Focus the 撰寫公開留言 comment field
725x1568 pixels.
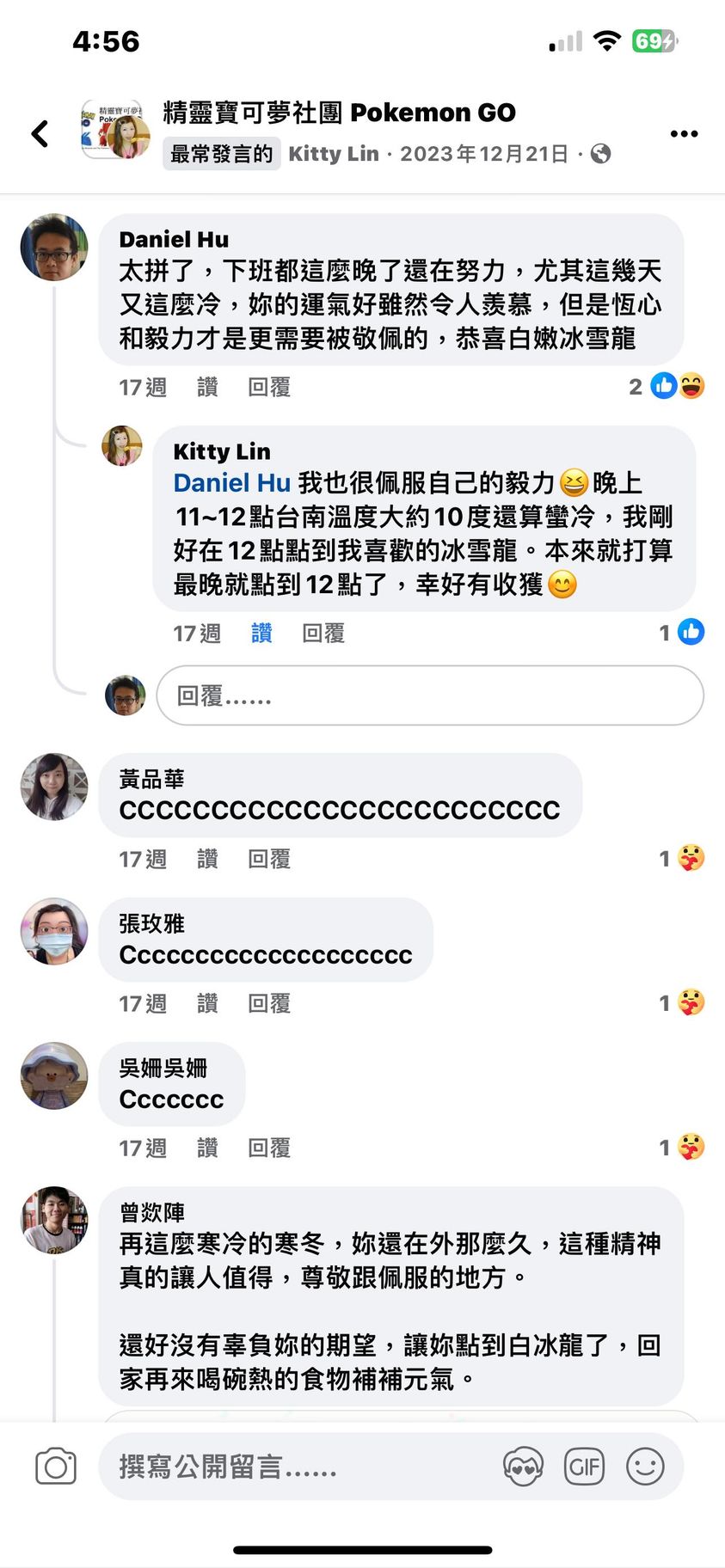coord(301,1467)
